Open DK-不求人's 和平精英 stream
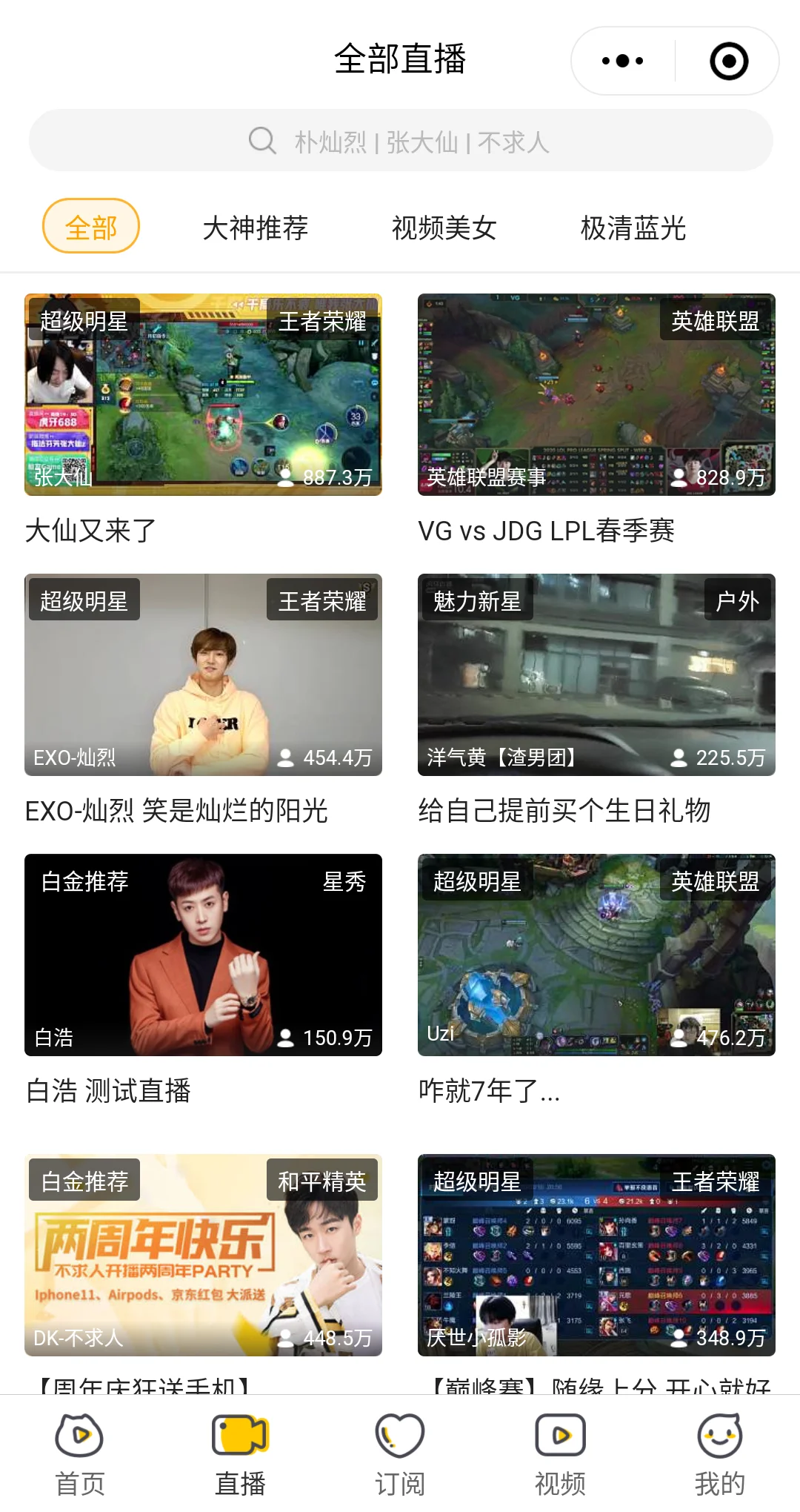 click(203, 1255)
